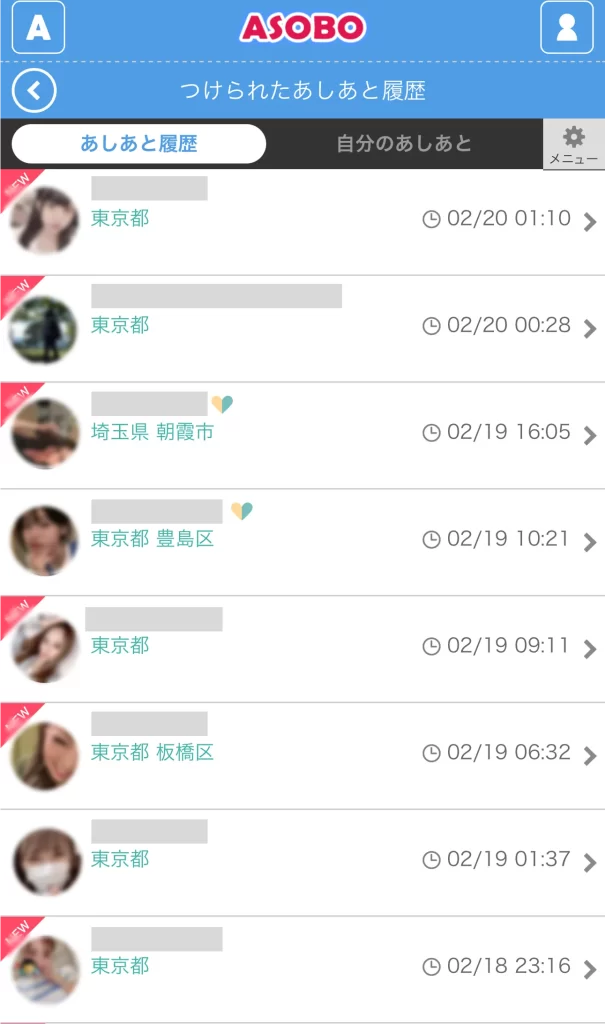Open the profile icon in the header

click(x=566, y=28)
